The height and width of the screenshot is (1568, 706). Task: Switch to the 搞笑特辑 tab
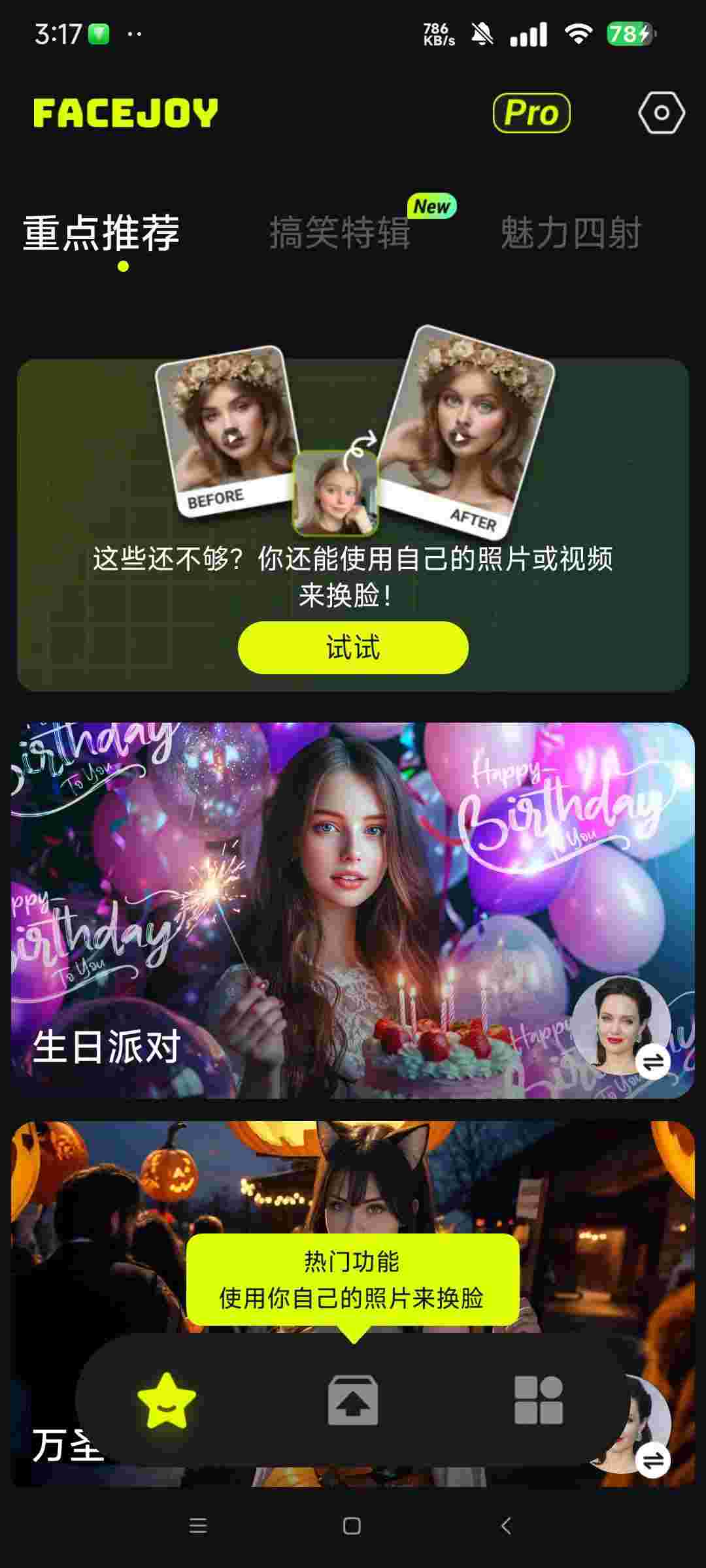point(340,233)
